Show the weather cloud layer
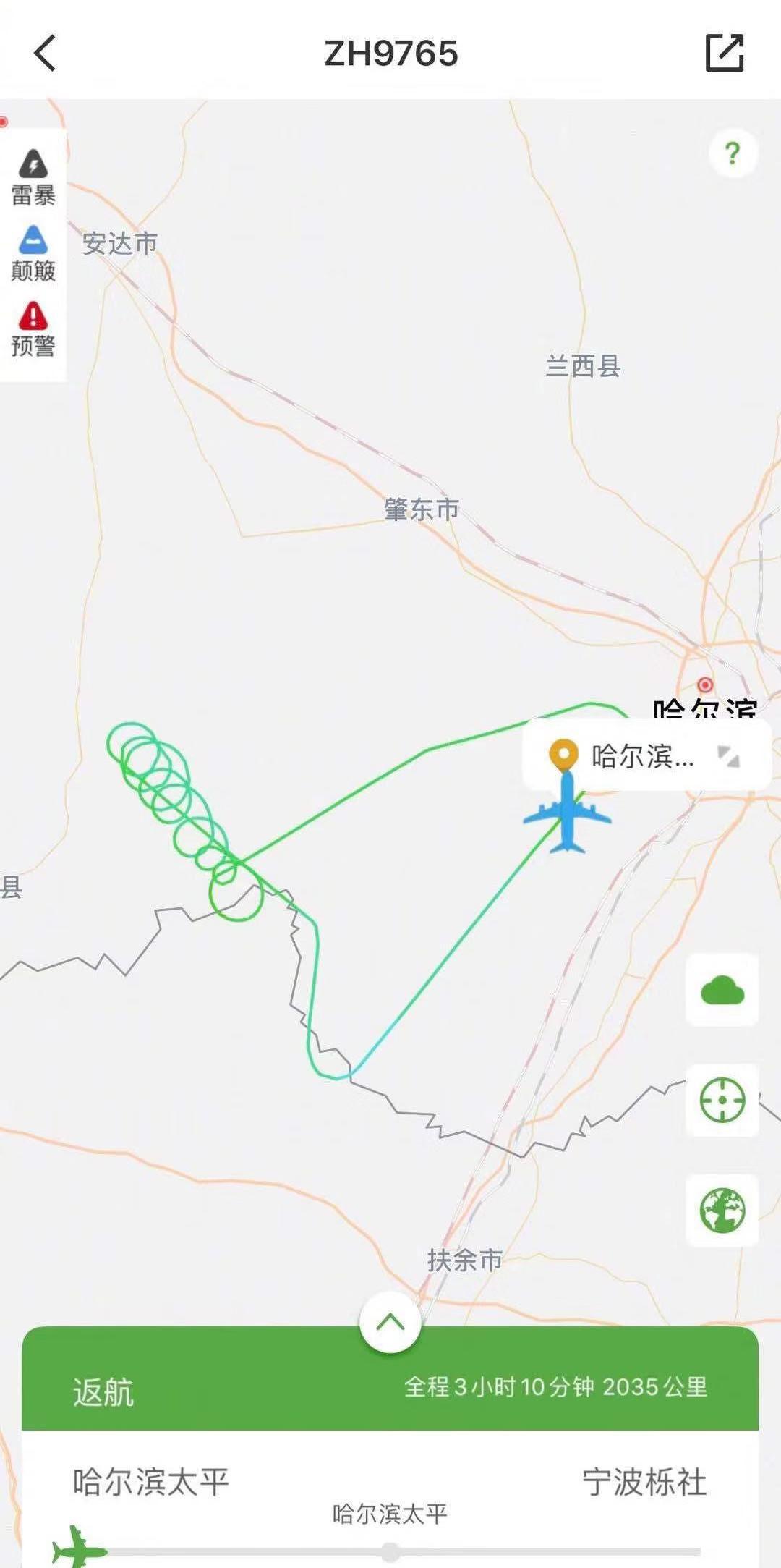 pyautogui.click(x=722, y=990)
